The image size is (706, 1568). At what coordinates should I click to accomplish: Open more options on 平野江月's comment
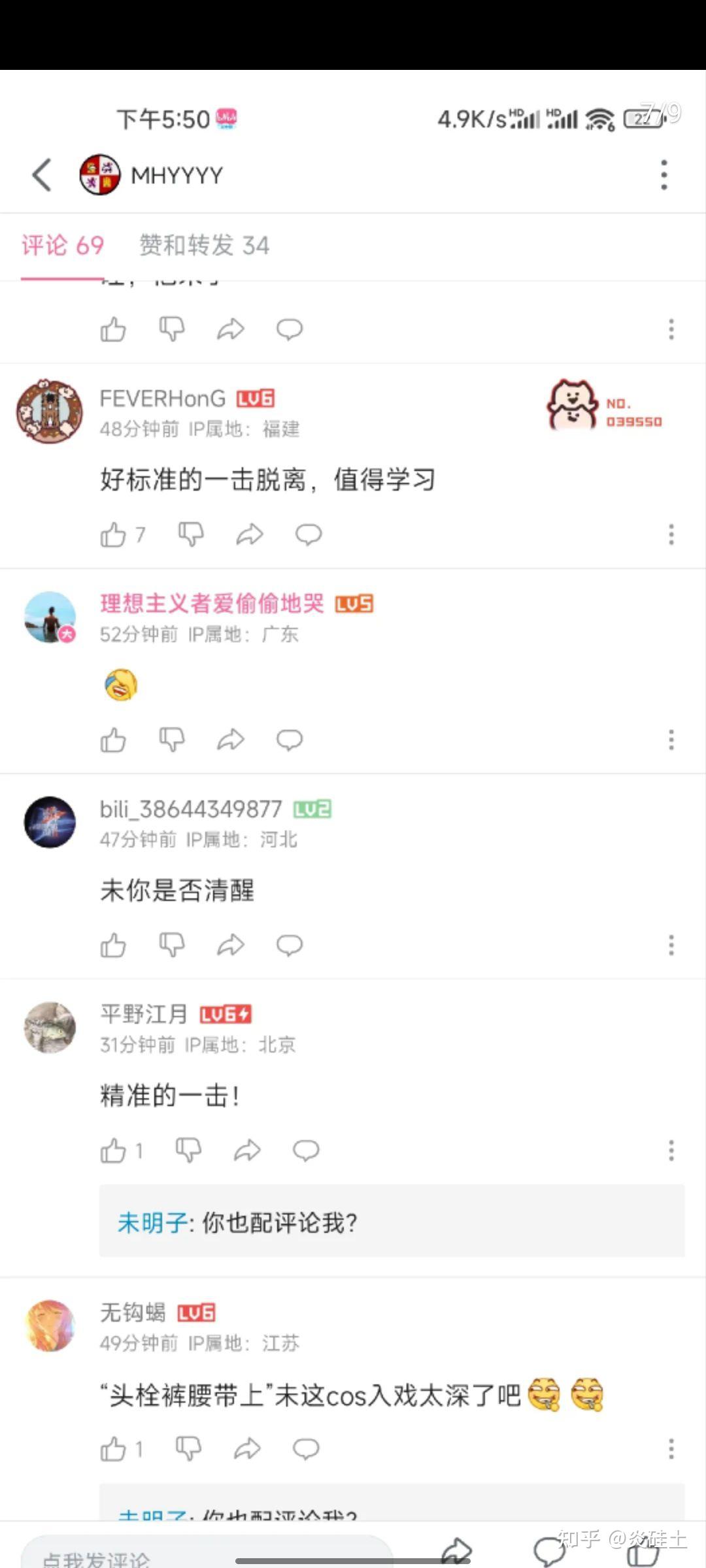point(671,1151)
